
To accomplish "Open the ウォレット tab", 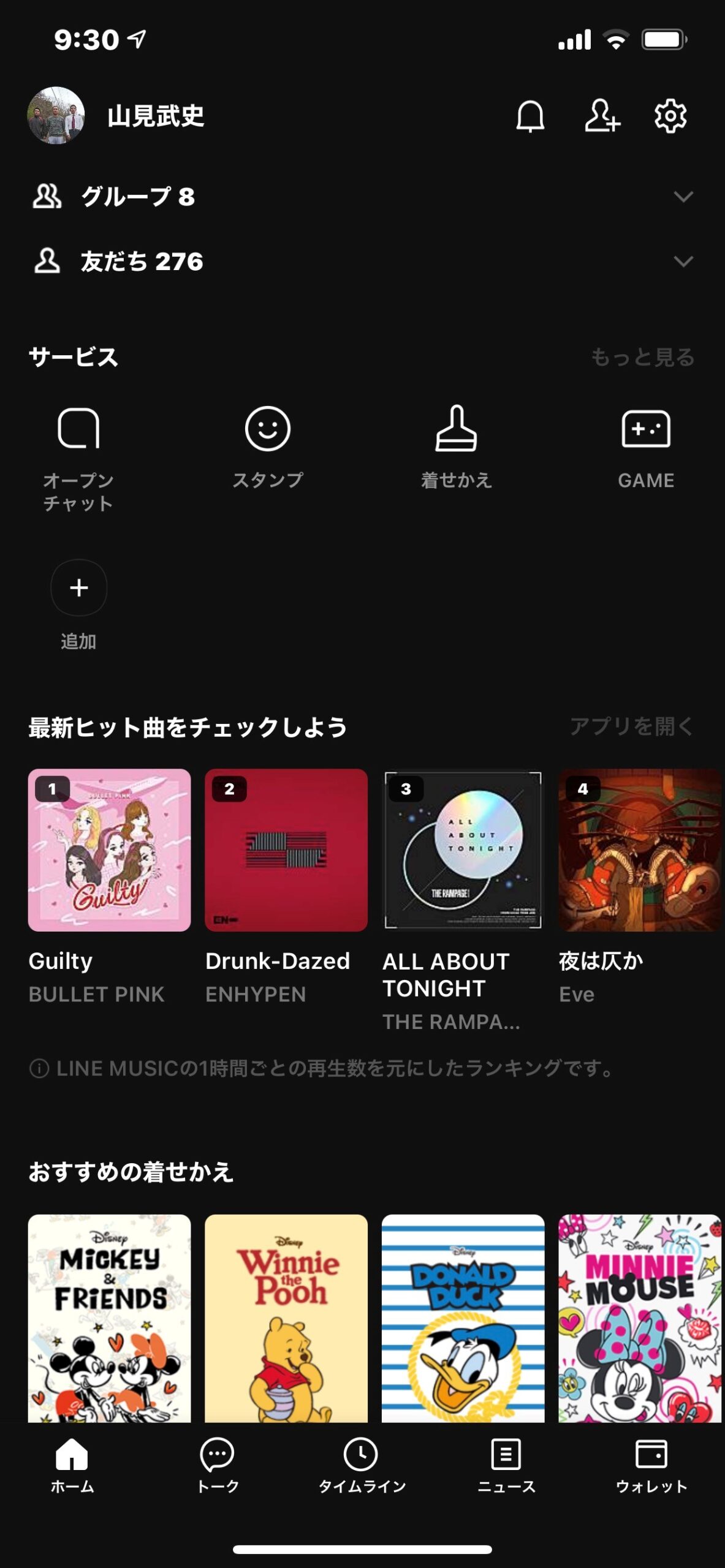I will coord(651,1465).
